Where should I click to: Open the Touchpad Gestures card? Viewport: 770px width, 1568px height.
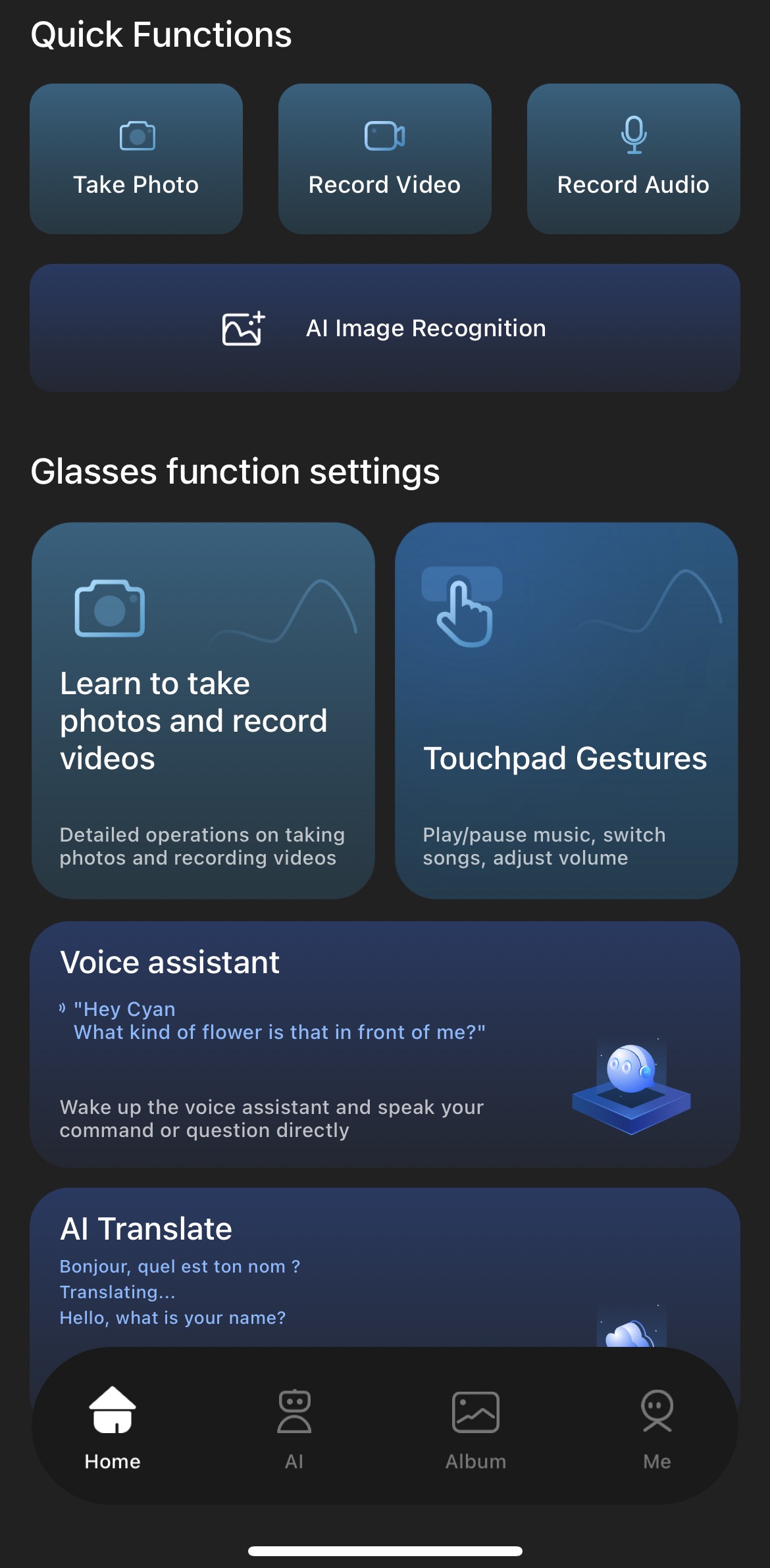567,711
